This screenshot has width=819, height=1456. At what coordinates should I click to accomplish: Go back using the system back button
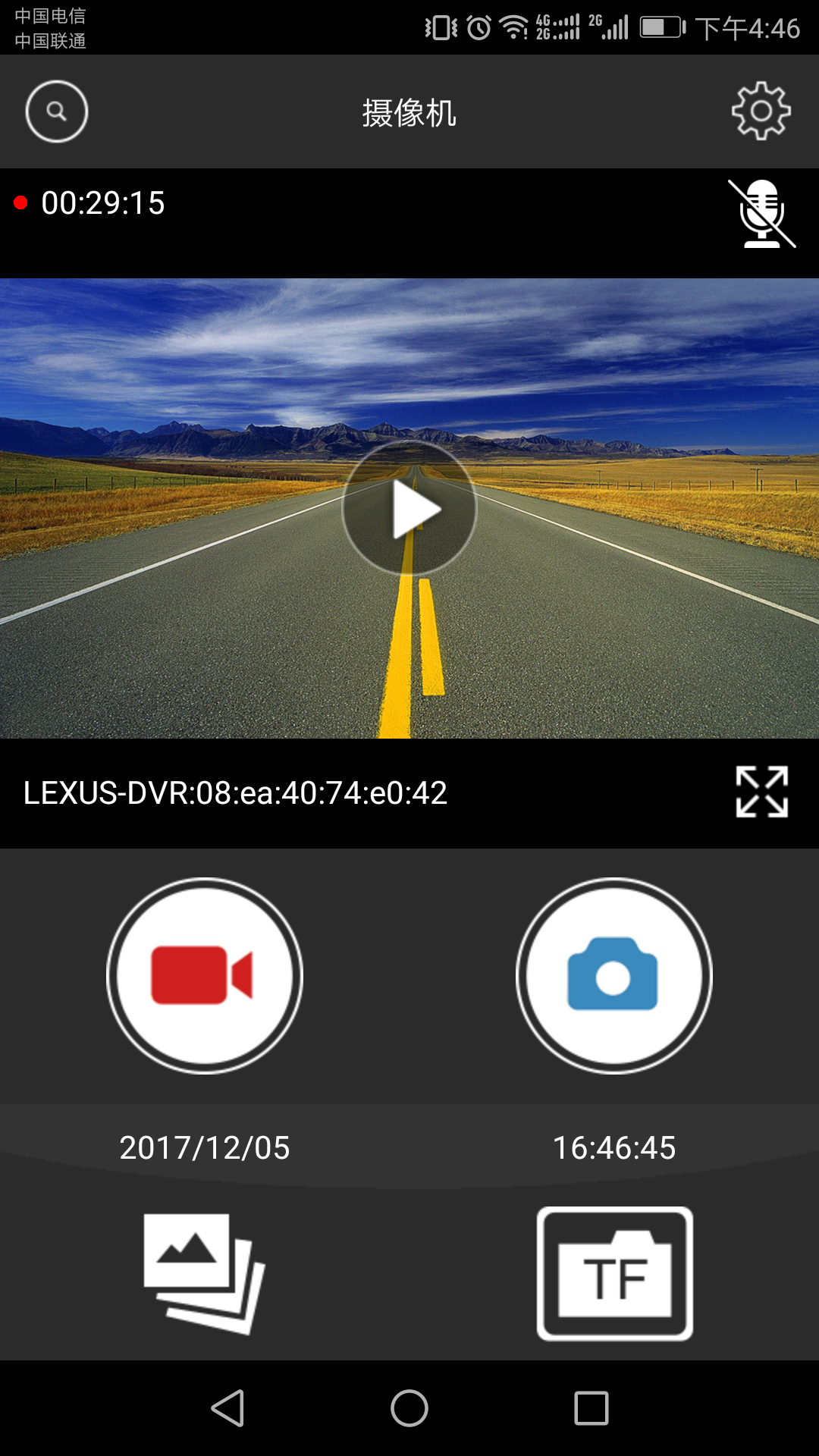pyautogui.click(x=227, y=1408)
